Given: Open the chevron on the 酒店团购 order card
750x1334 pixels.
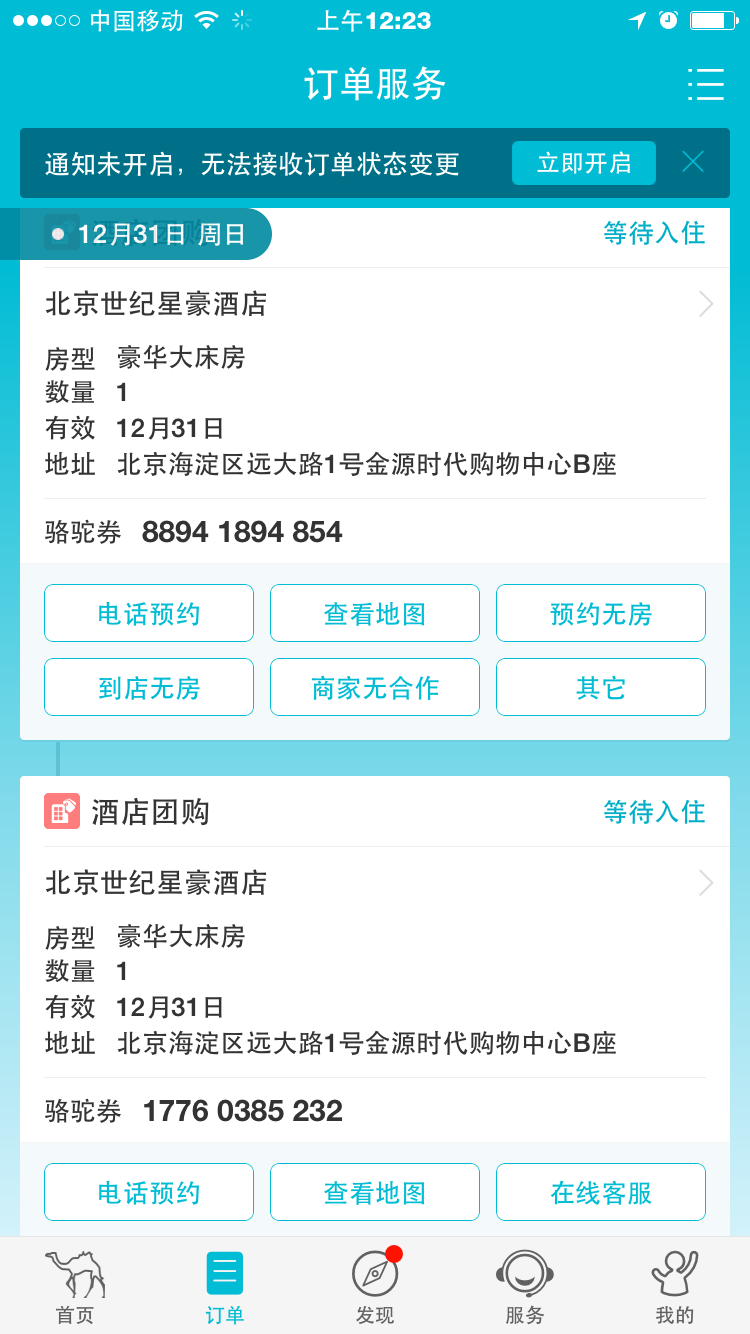Looking at the screenshot, I should pos(705,882).
